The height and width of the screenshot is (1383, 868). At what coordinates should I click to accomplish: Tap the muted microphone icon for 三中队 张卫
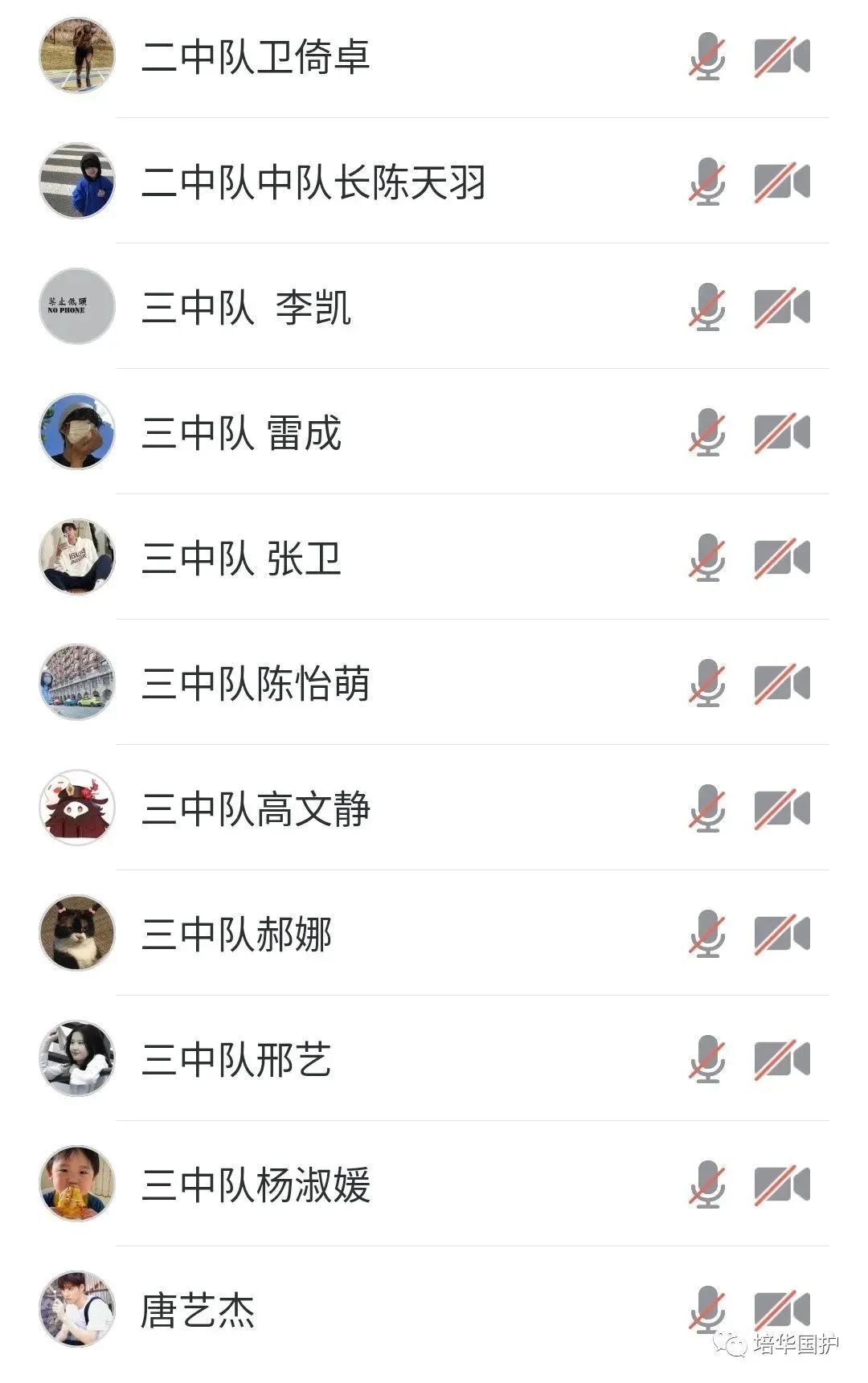point(707,558)
